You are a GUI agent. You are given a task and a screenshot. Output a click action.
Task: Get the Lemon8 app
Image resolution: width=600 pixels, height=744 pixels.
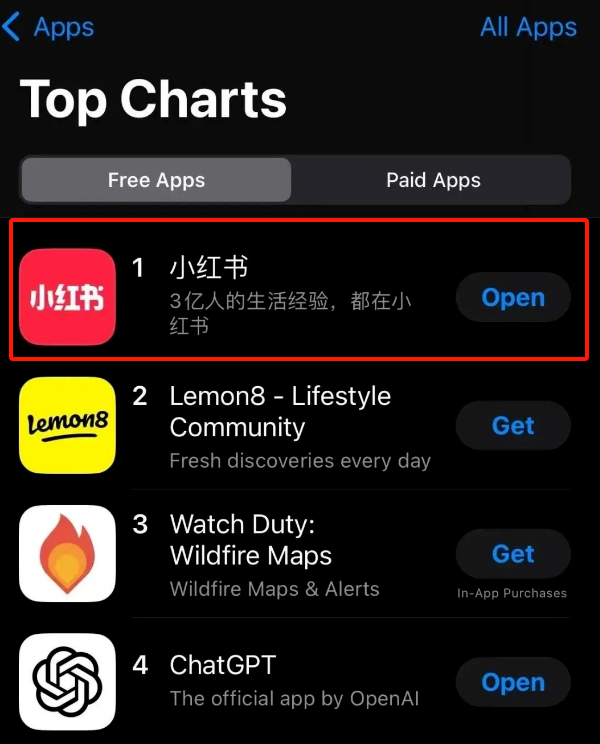pyautogui.click(x=513, y=426)
